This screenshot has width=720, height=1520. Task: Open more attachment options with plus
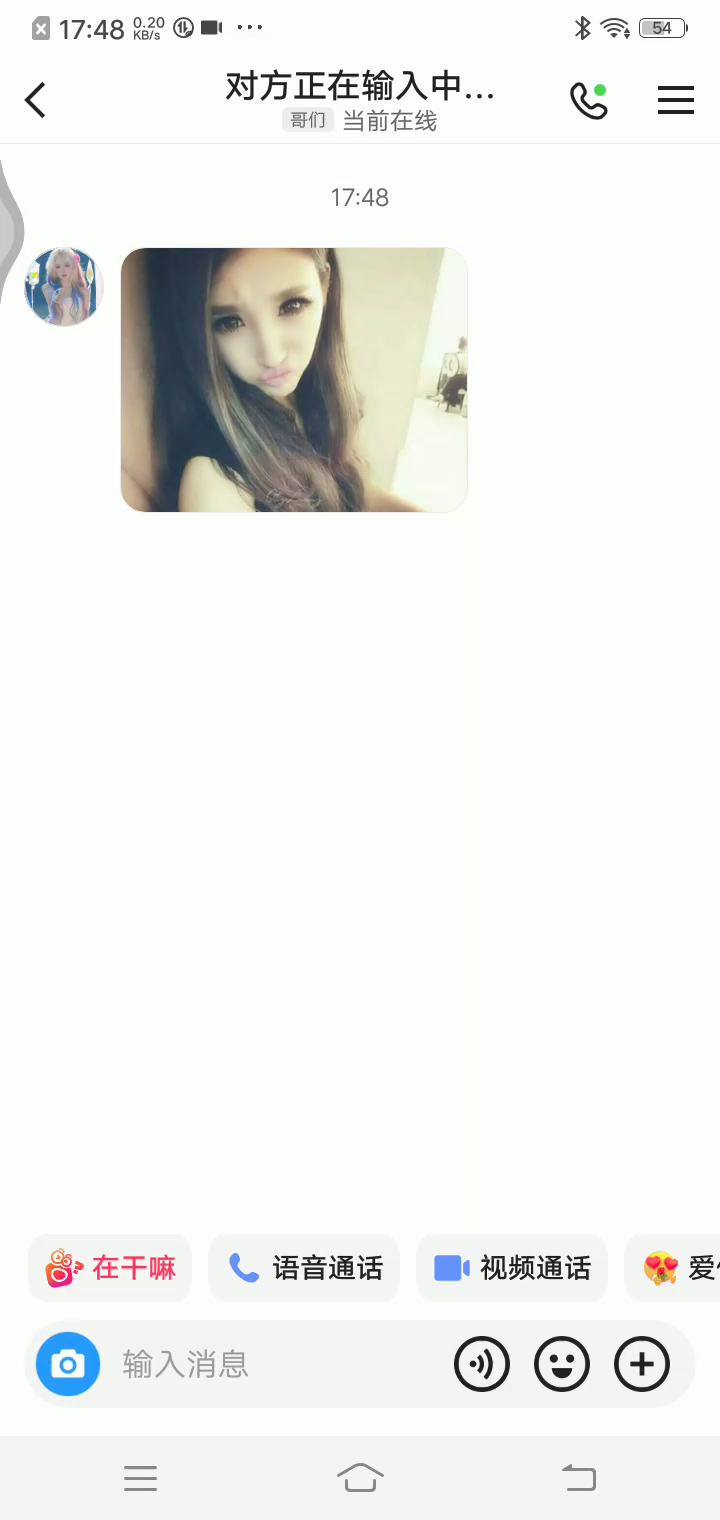tap(641, 1364)
